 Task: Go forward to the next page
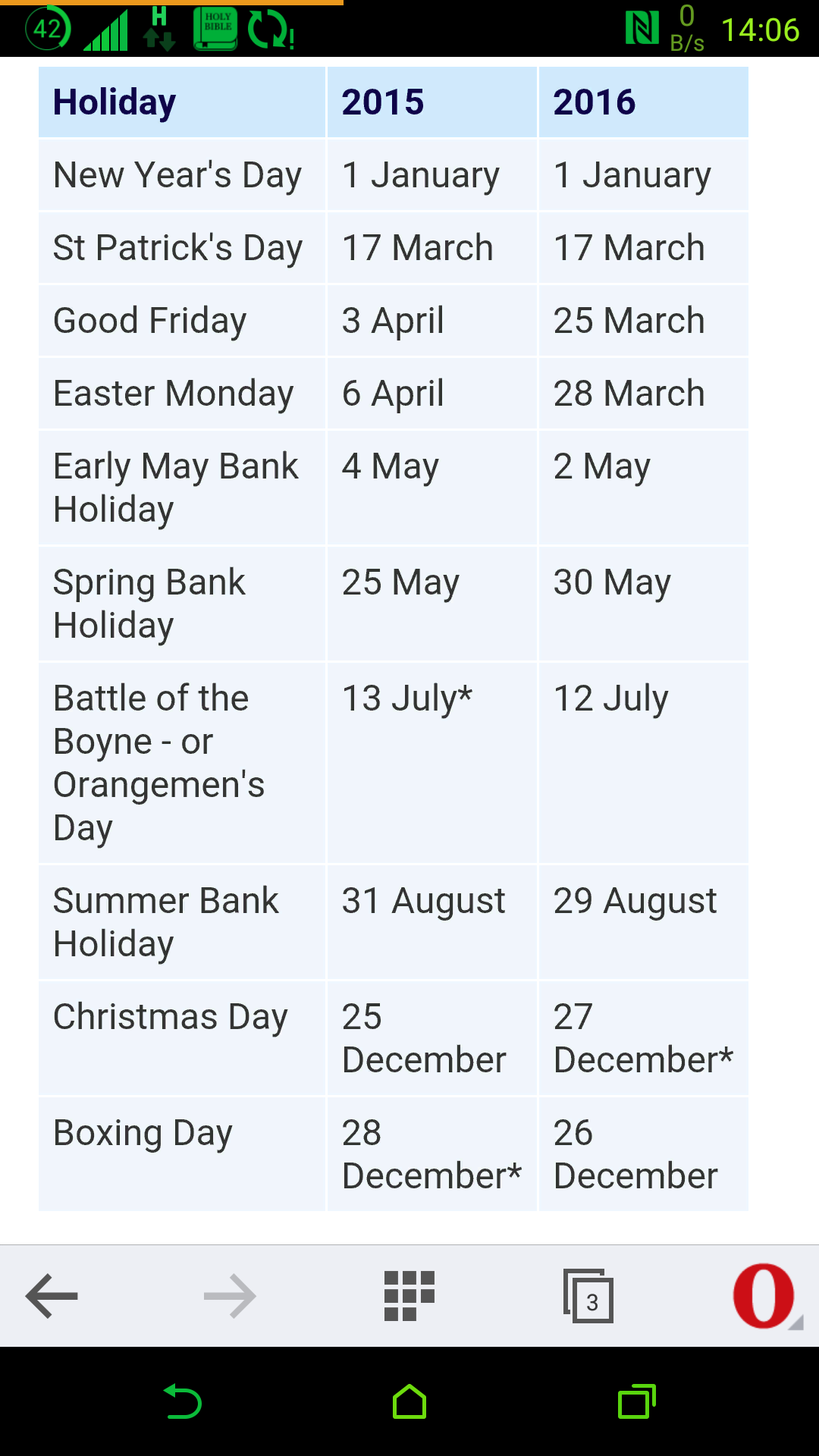(230, 1296)
